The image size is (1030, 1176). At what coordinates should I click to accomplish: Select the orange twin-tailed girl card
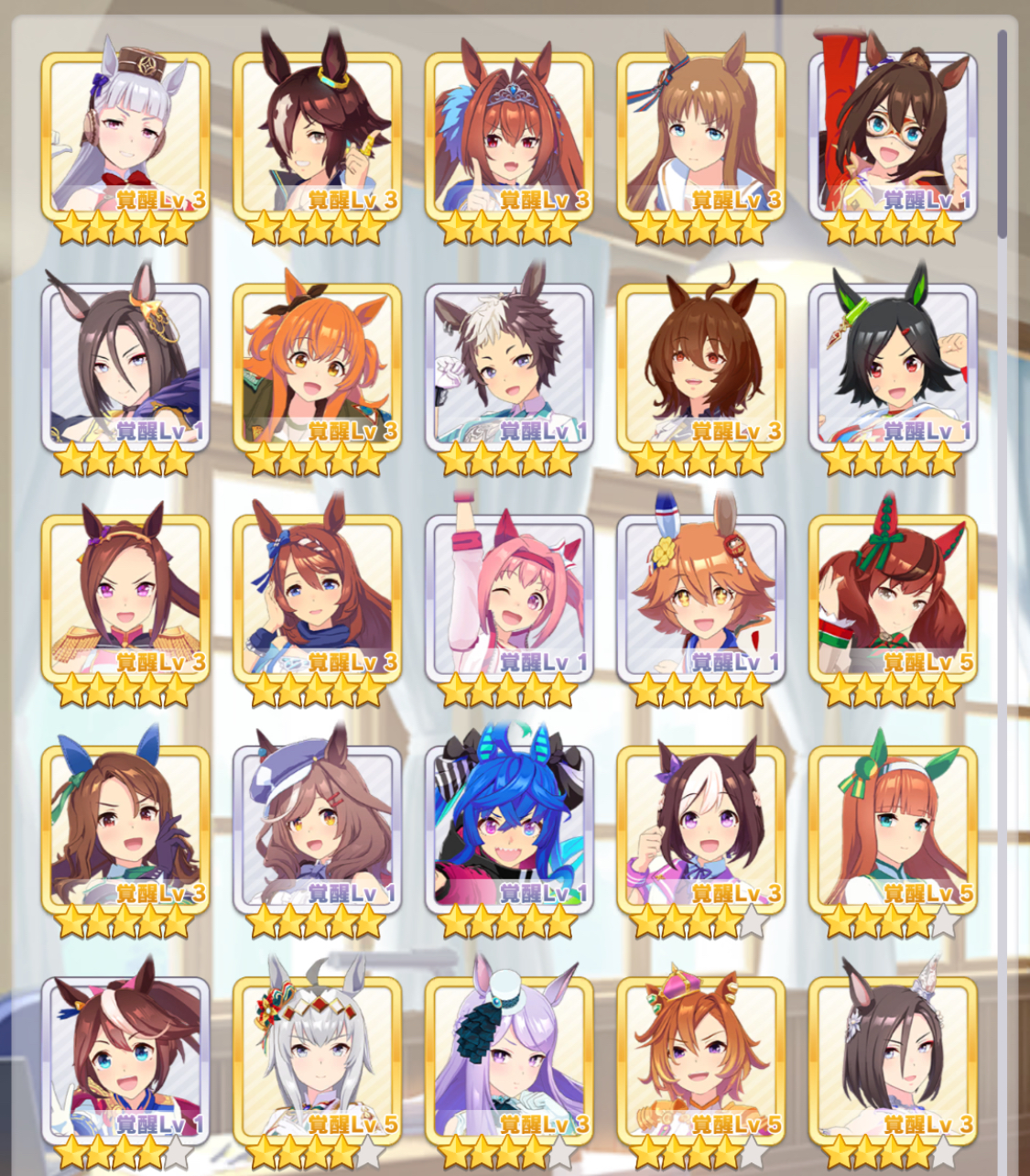(317, 366)
